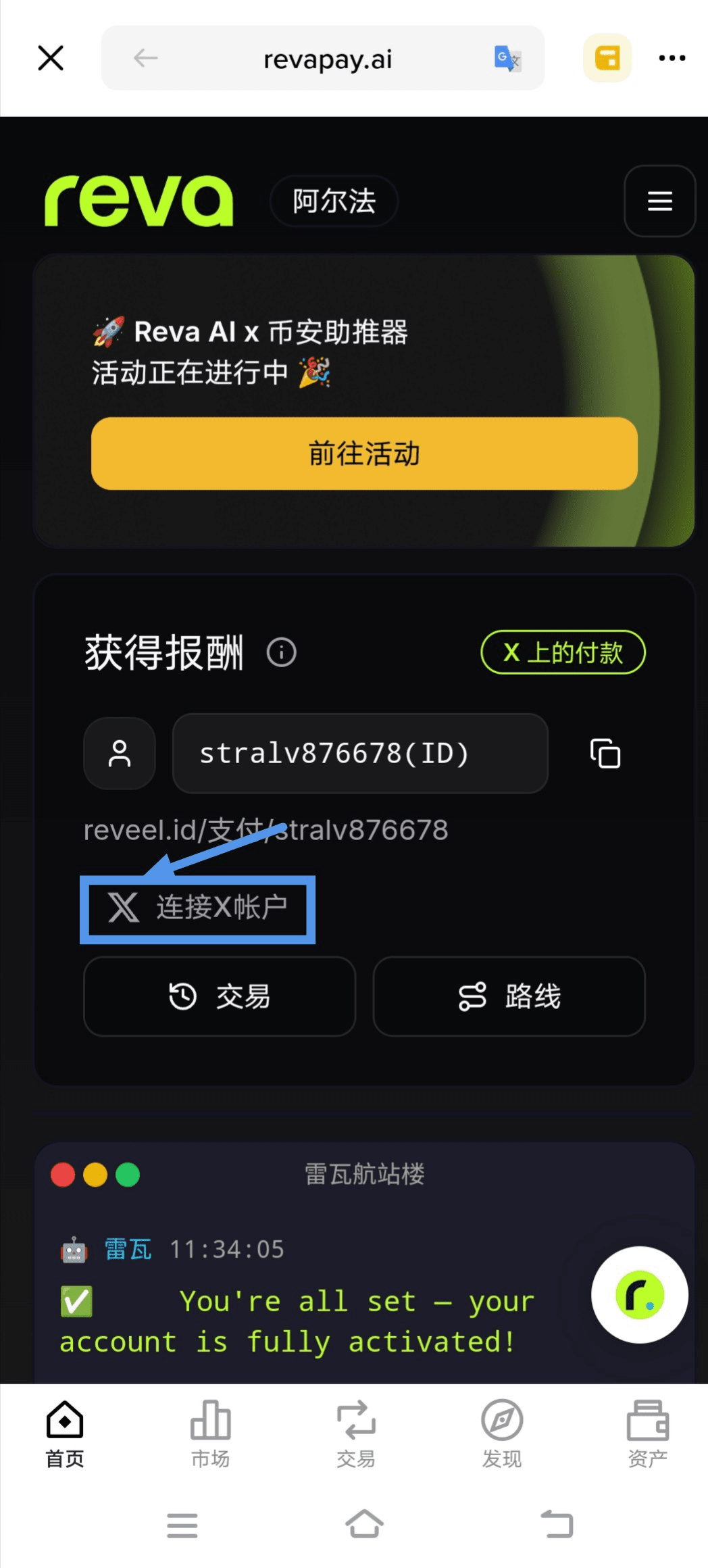Tap the X 上的付款 chip
The width and height of the screenshot is (708, 1568).
coord(563,652)
